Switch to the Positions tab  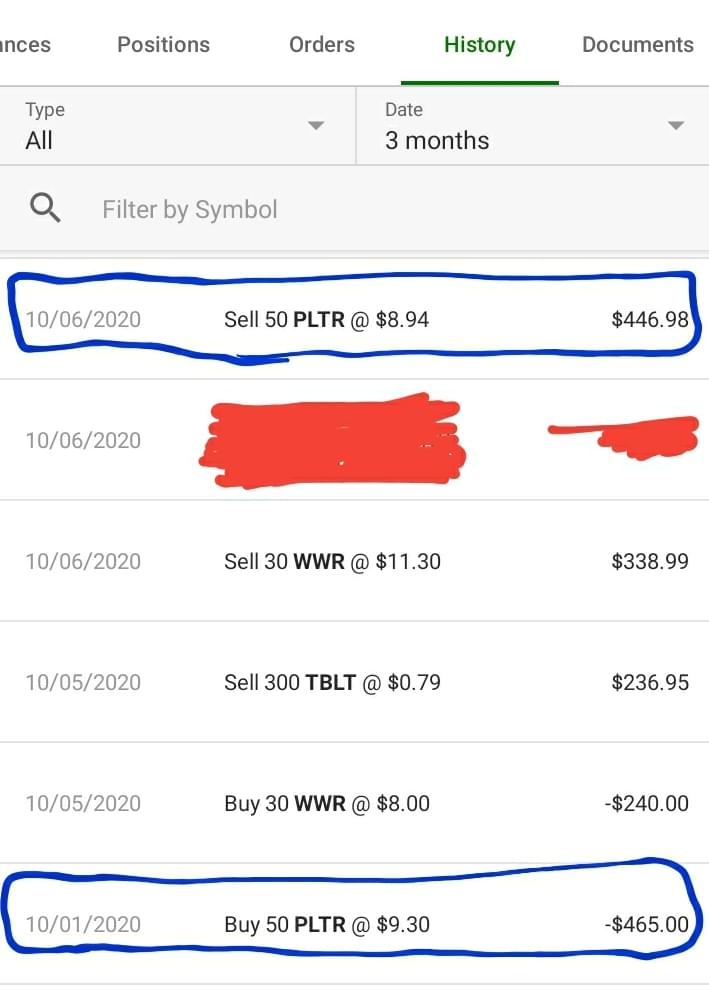163,45
